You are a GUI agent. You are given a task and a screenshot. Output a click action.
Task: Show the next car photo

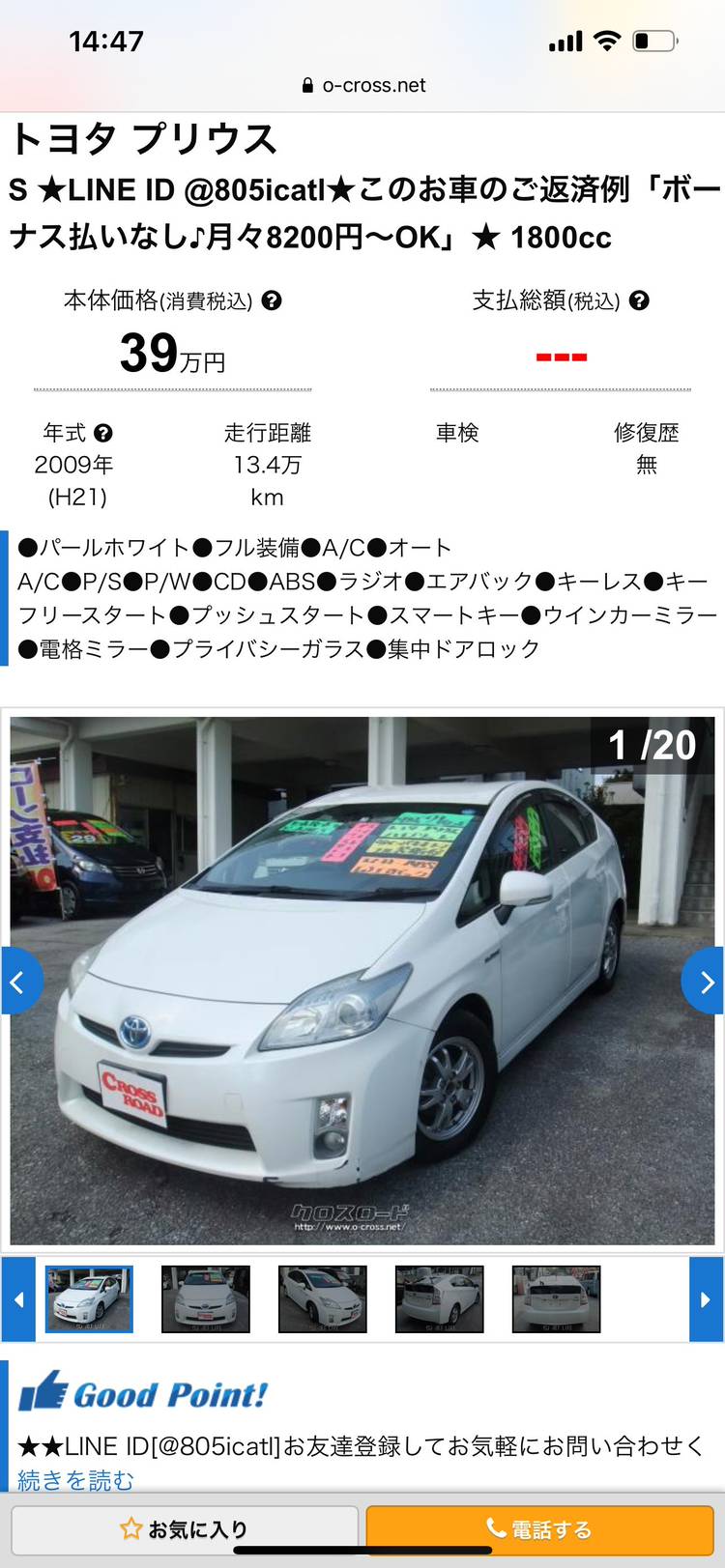(707, 982)
